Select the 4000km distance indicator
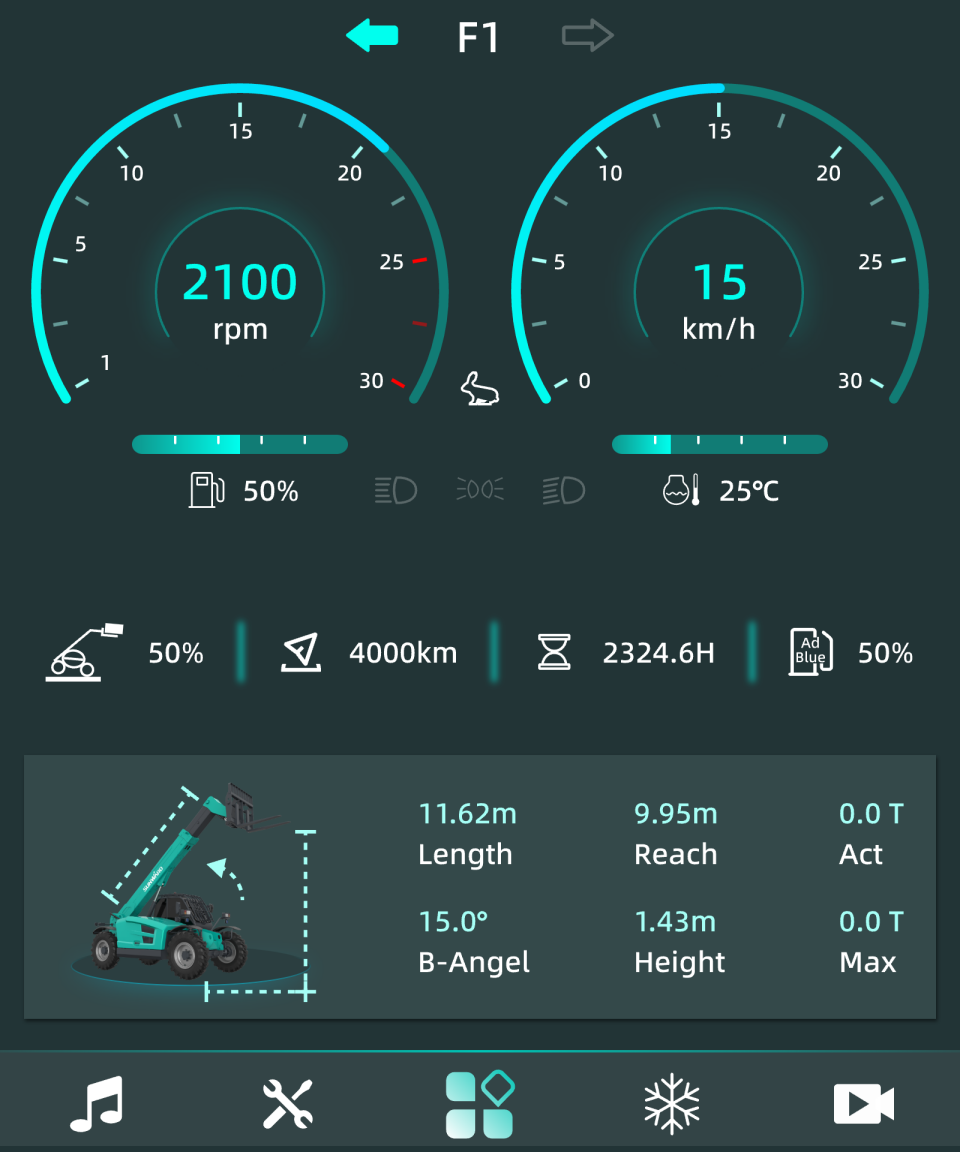The height and width of the screenshot is (1152, 960). click(x=402, y=652)
